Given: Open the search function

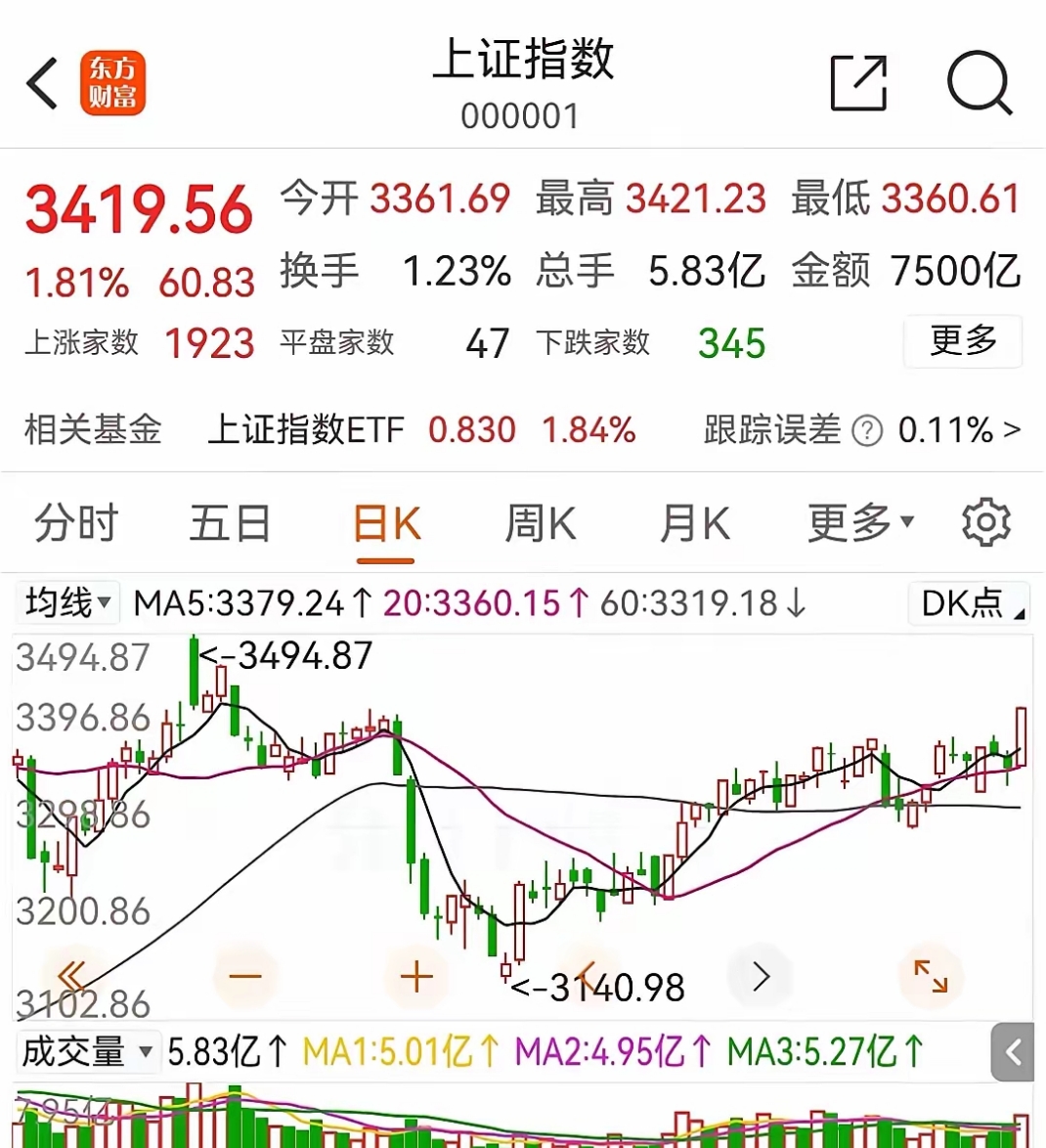Looking at the screenshot, I should [981, 83].
